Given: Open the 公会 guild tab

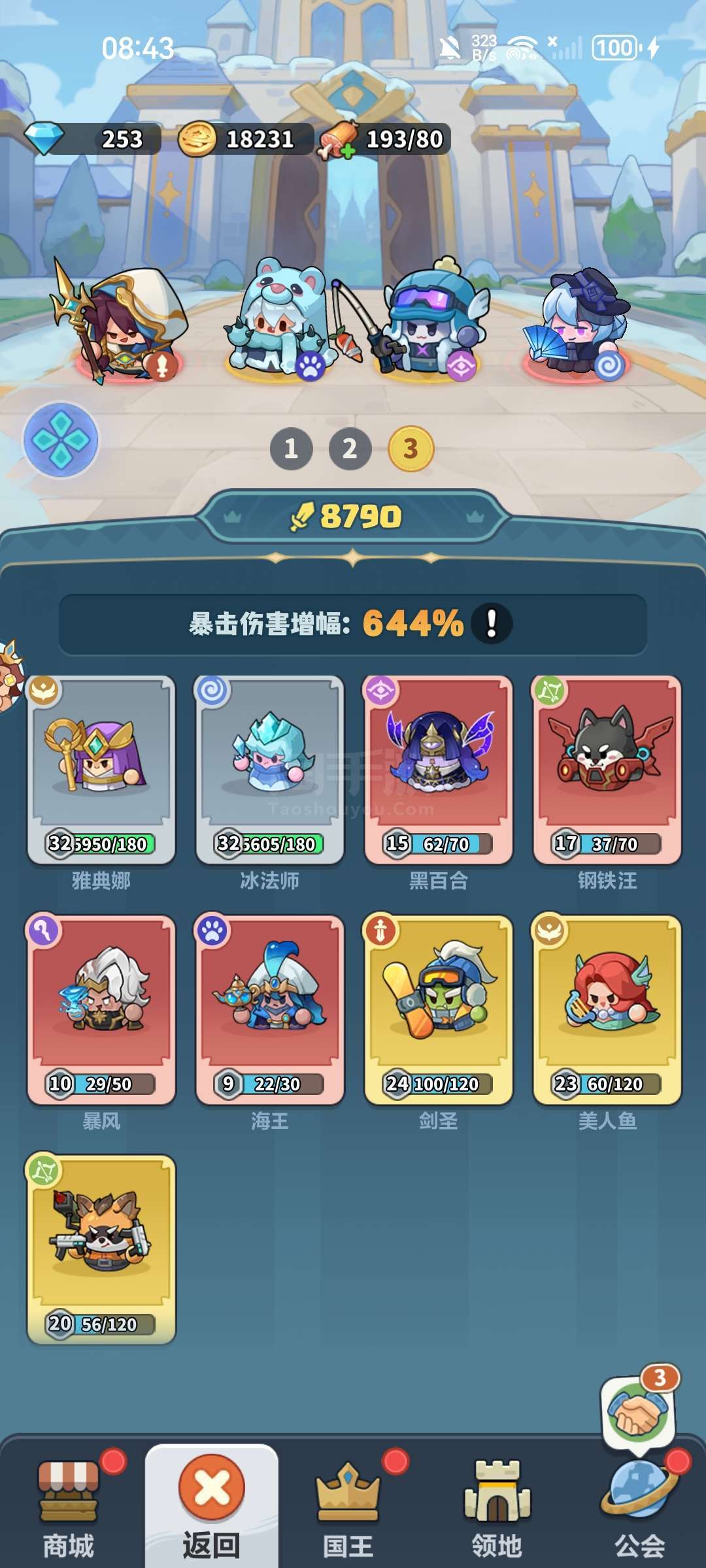Looking at the screenshot, I should tap(639, 1509).
